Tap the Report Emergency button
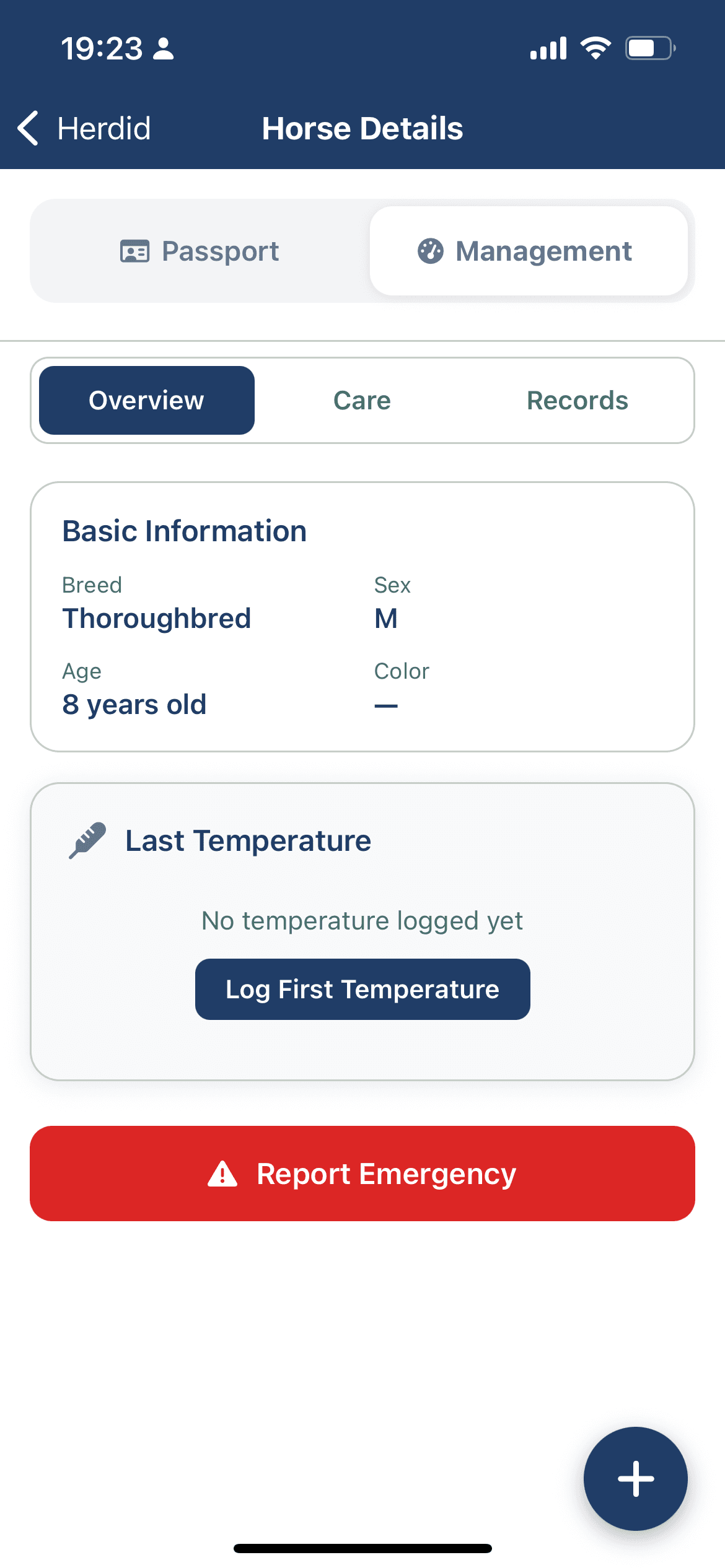This screenshot has height=1568, width=725. tap(362, 1173)
